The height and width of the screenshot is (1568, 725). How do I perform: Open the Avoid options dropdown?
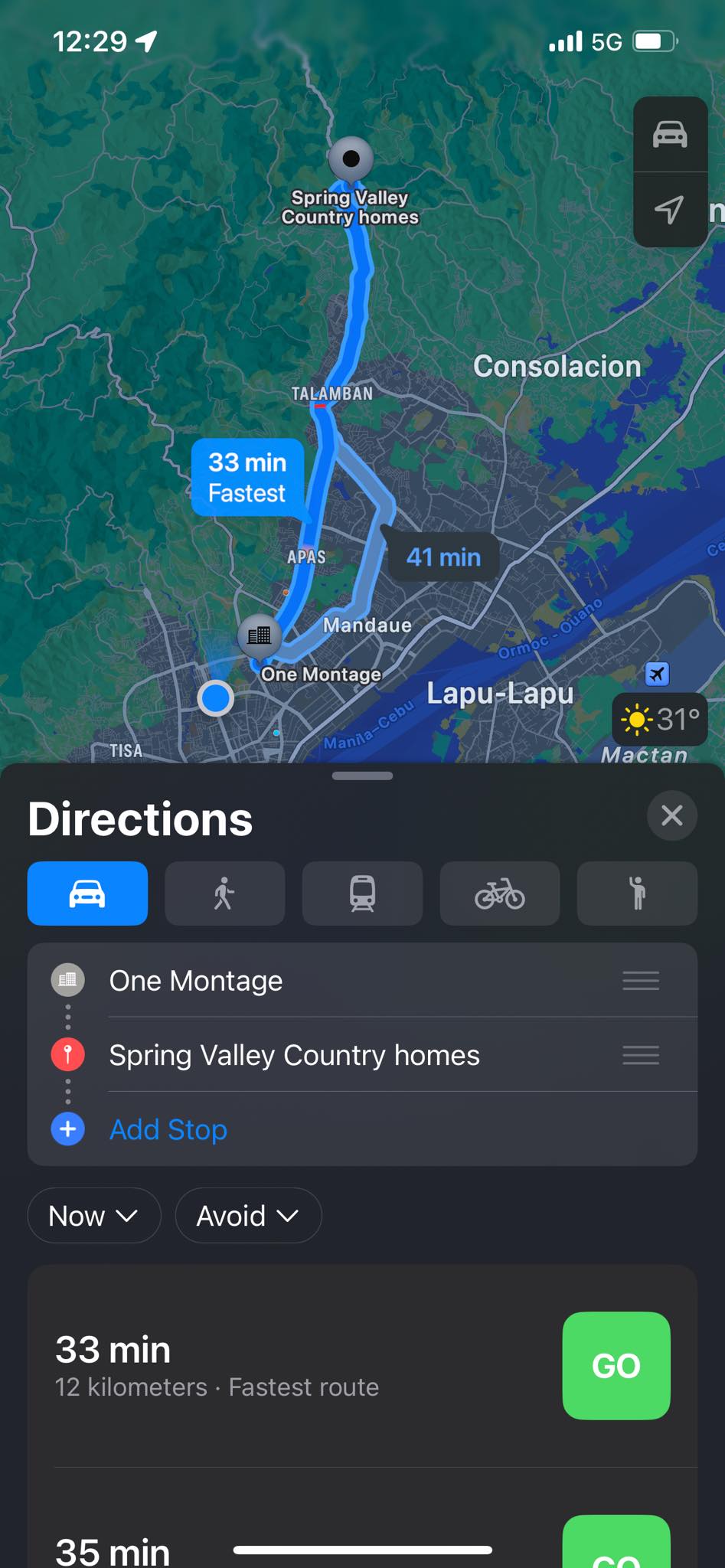[x=247, y=1216]
